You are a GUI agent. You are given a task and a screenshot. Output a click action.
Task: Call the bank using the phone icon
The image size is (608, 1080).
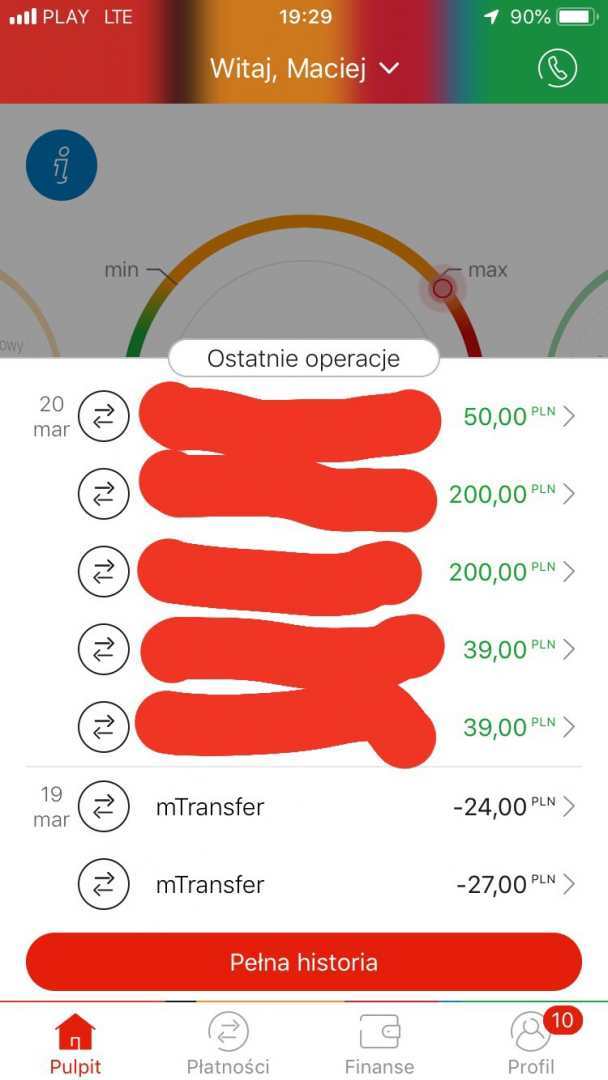(557, 68)
